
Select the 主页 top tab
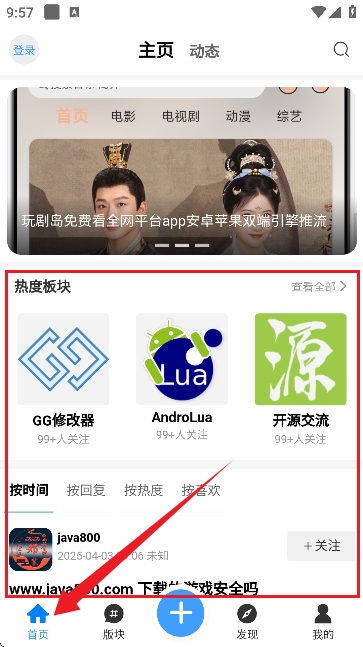click(x=156, y=50)
